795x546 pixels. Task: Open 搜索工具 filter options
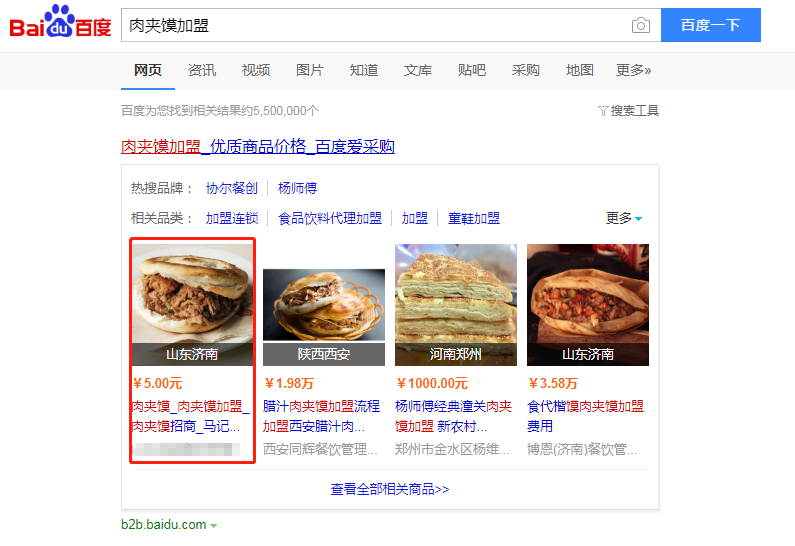tap(628, 111)
